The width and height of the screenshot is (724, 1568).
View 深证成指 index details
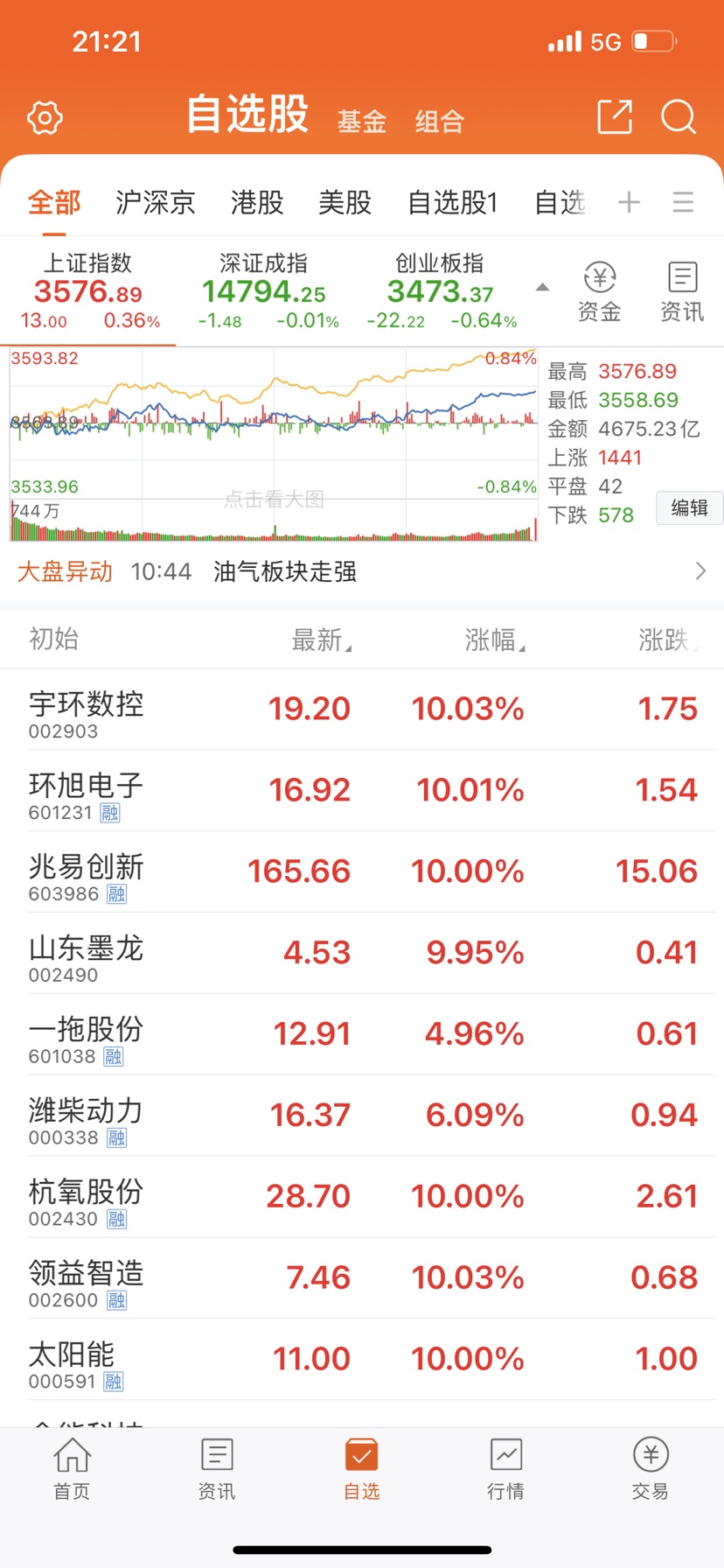coord(264,291)
